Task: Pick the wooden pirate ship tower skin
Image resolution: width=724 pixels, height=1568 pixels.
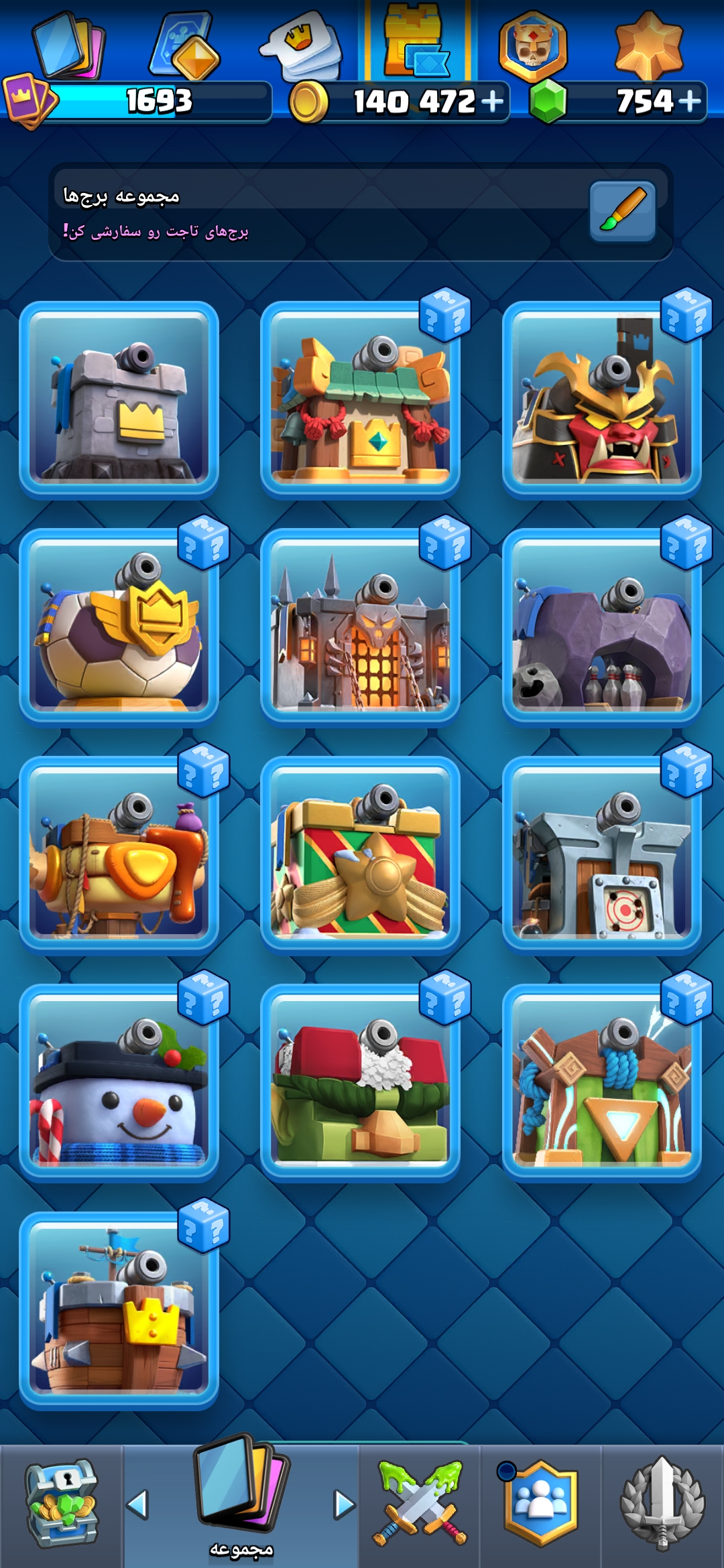Action: (119, 1311)
